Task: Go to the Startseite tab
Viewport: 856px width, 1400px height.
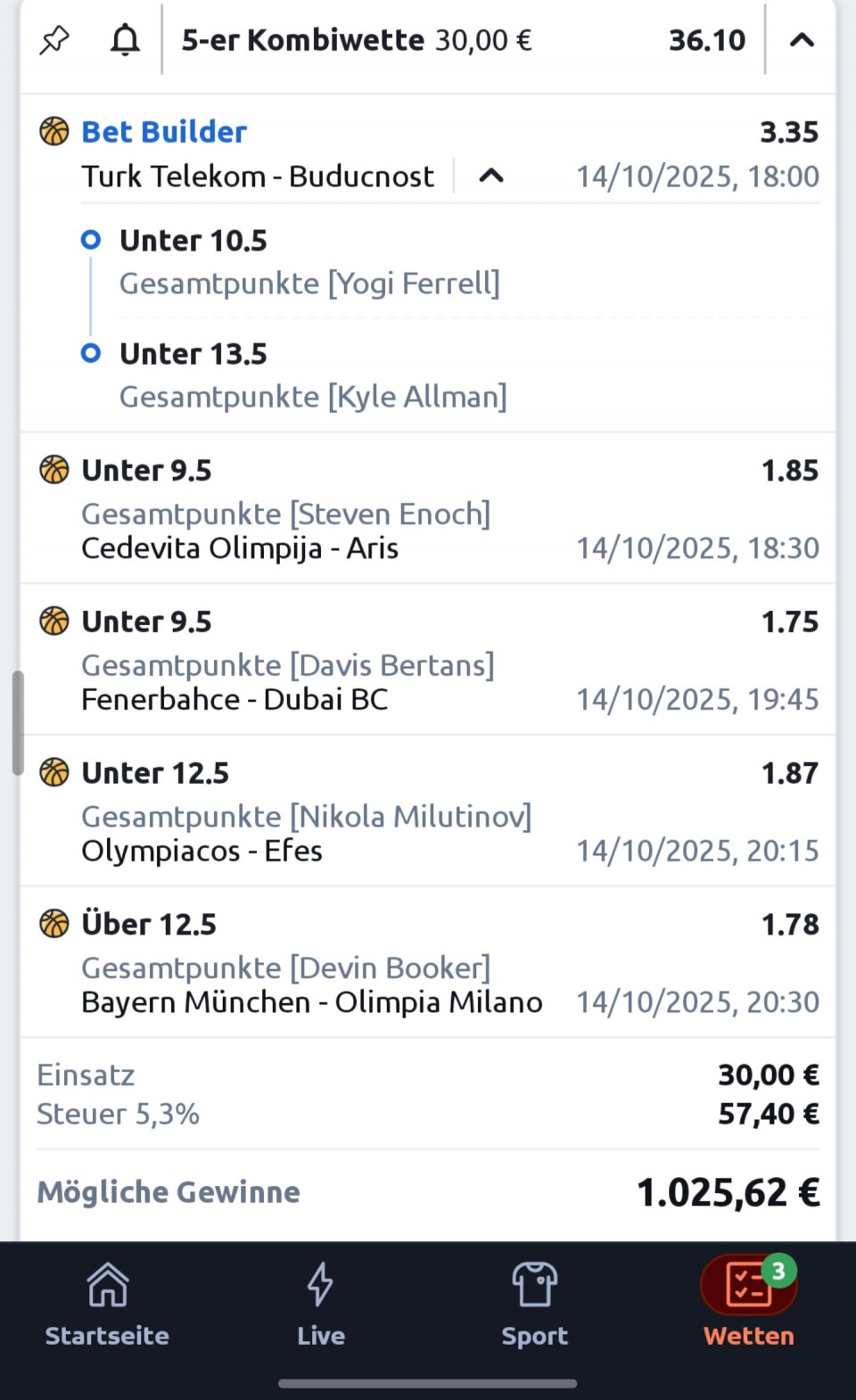Action: [107, 1304]
